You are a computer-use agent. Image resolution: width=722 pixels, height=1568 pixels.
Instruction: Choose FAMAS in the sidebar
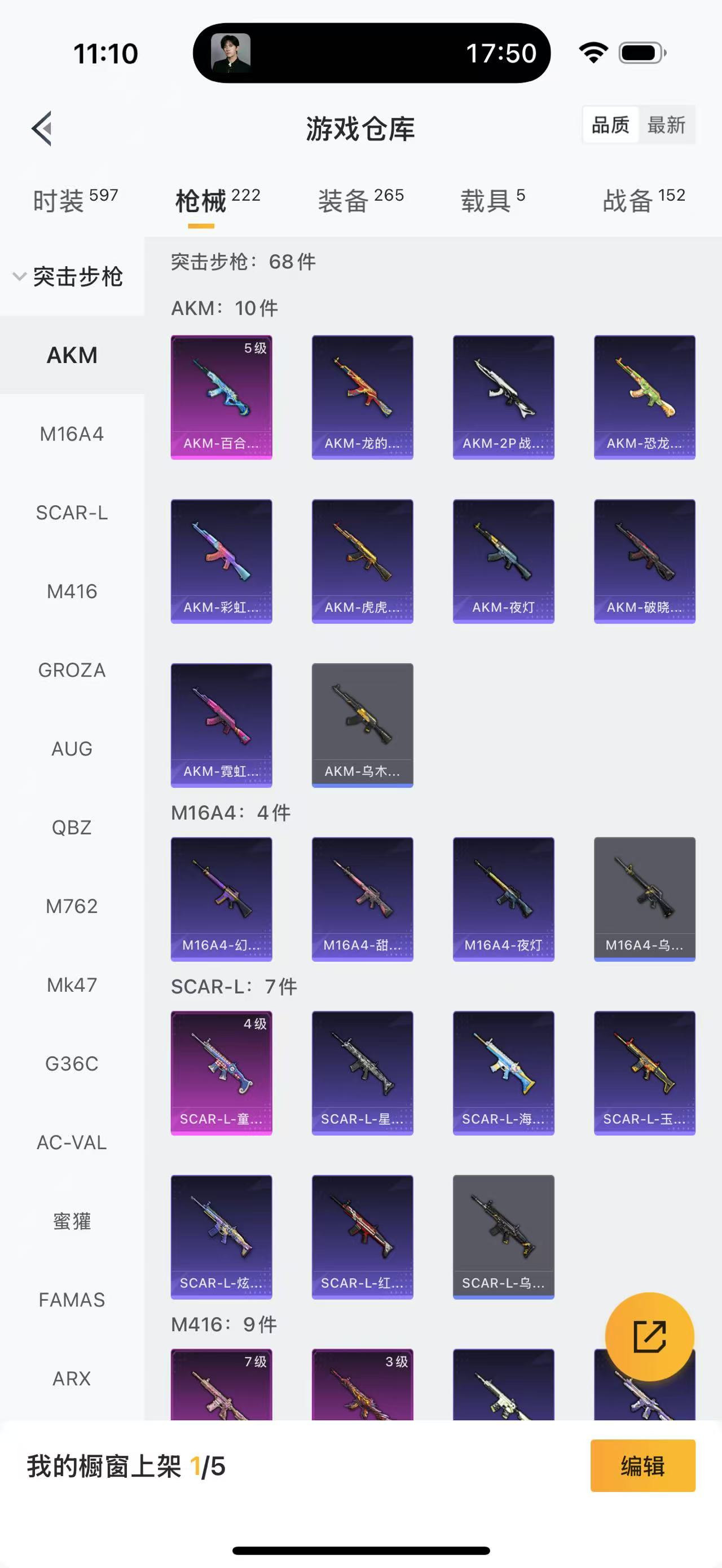point(72,1300)
